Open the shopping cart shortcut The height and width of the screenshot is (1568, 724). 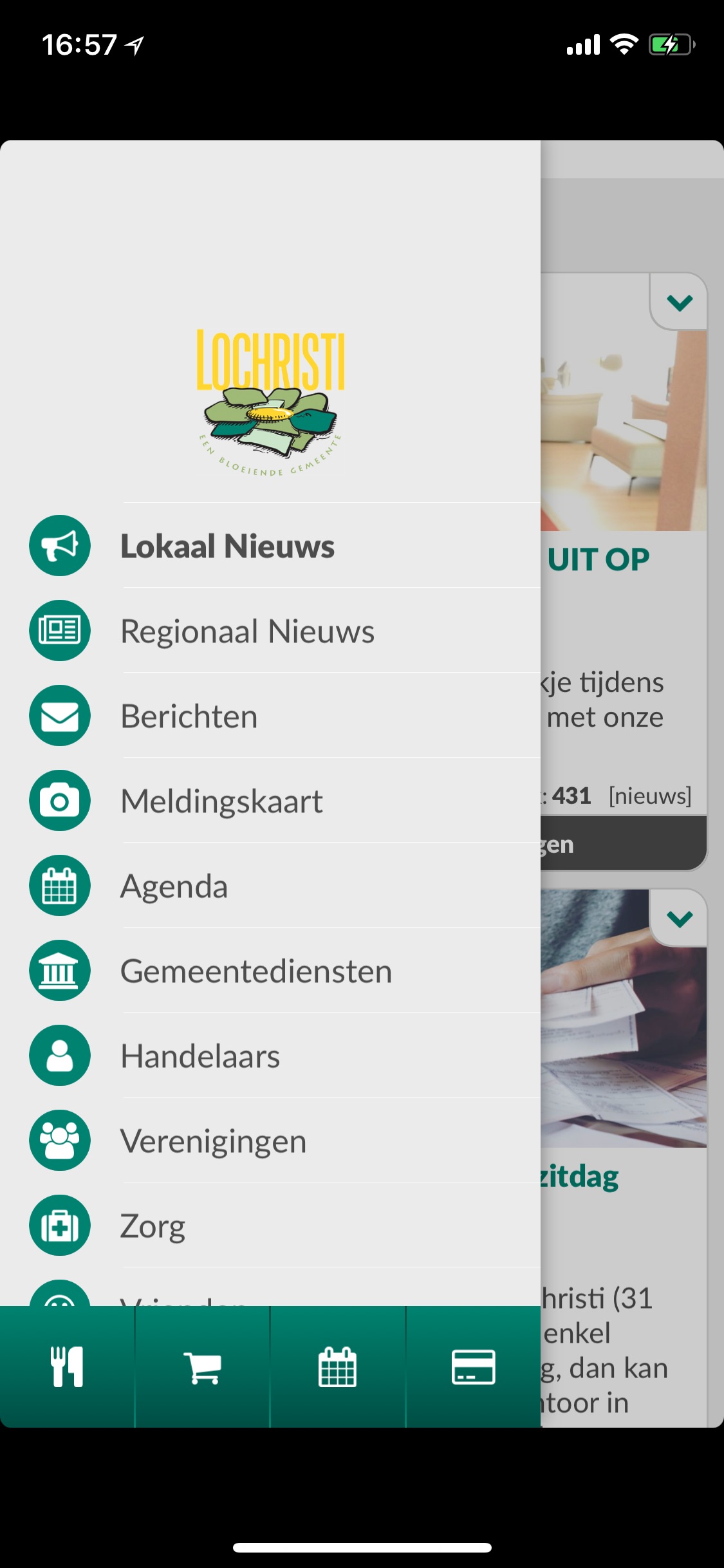203,1366
